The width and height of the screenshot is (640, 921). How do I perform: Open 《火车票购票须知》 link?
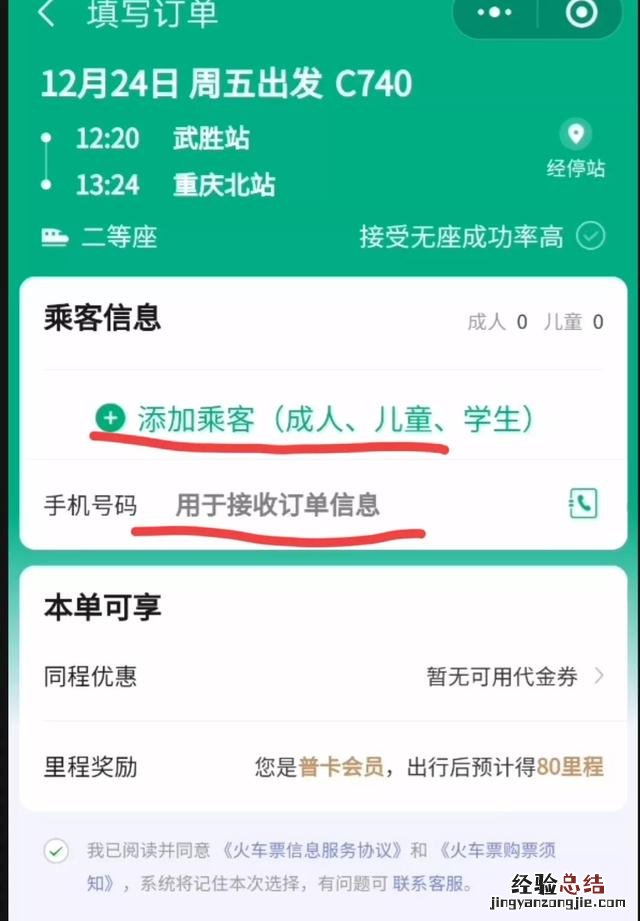[x=500, y=851]
